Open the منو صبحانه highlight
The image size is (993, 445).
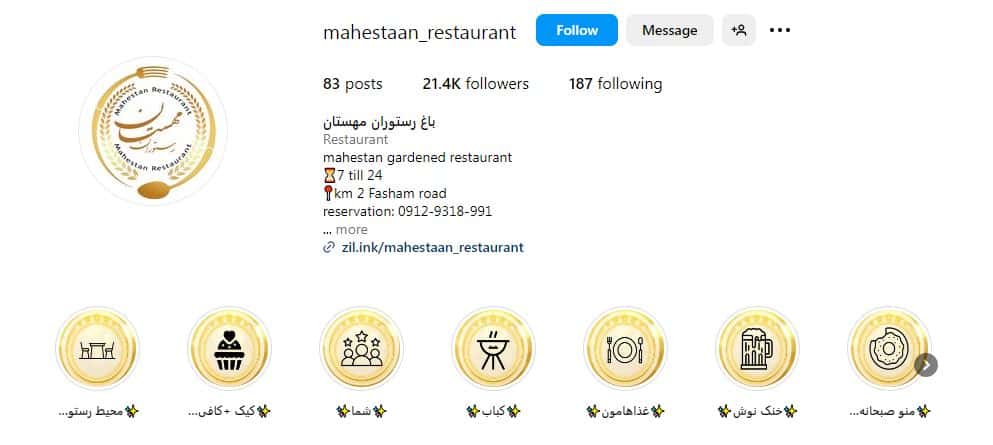click(889, 348)
